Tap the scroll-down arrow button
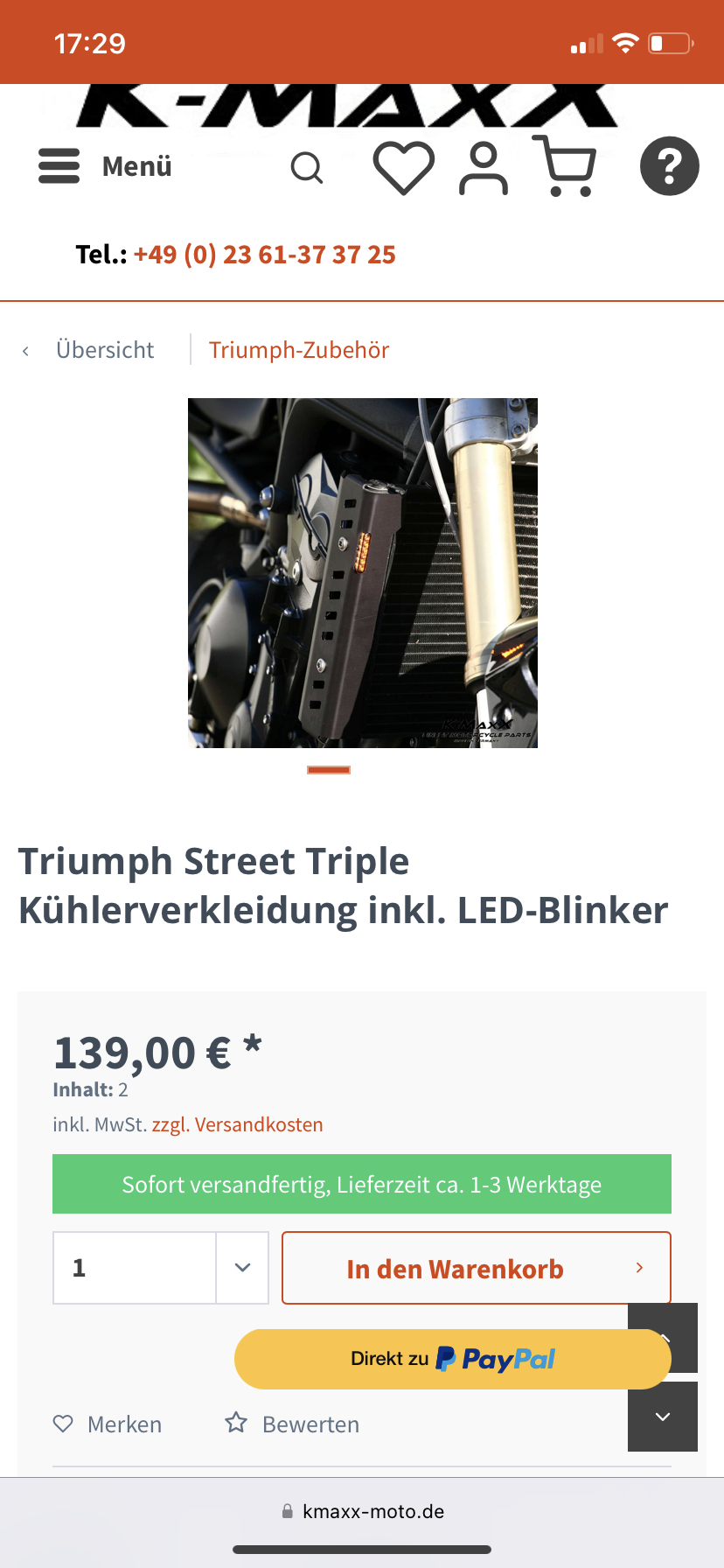Screen dimensions: 724x1568 pyautogui.click(x=663, y=1417)
